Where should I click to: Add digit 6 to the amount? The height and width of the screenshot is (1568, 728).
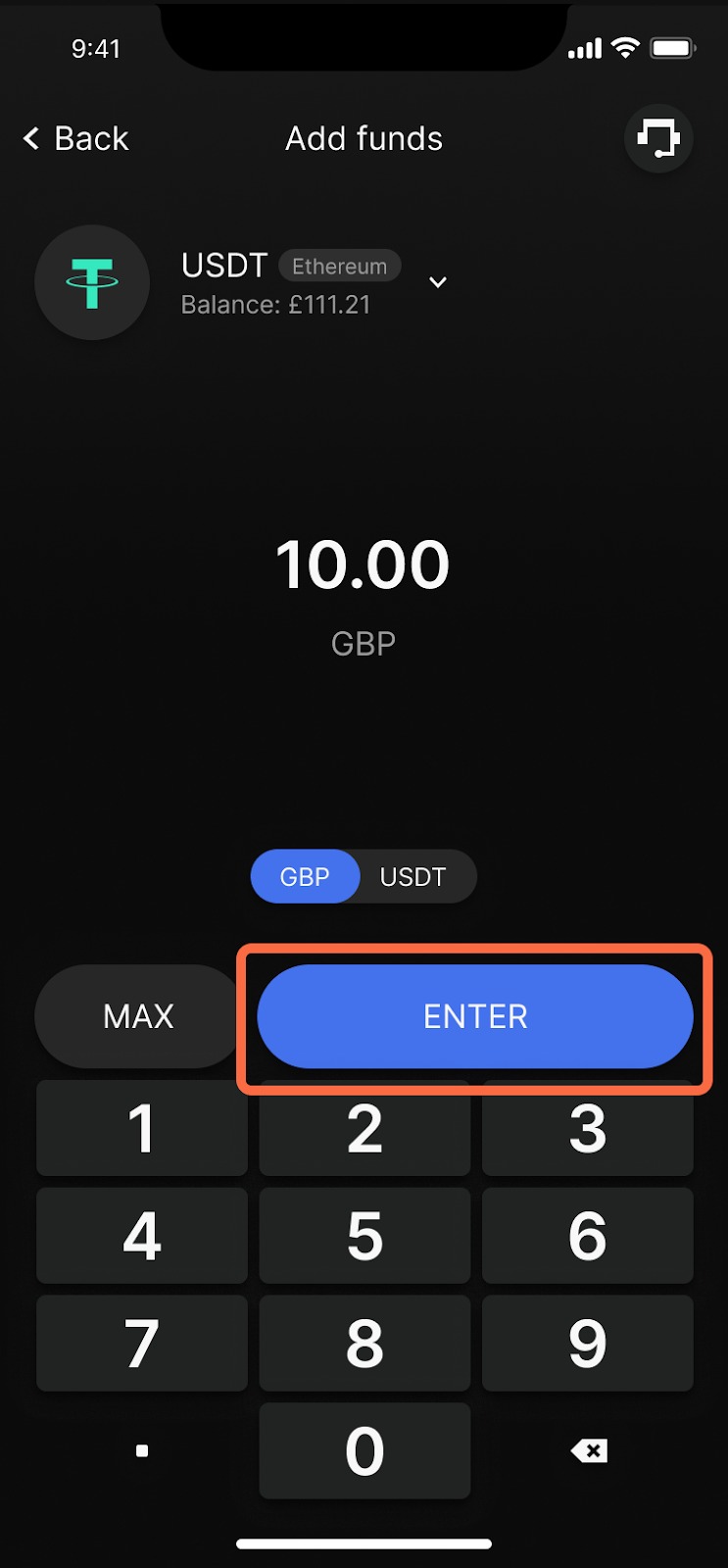587,1236
